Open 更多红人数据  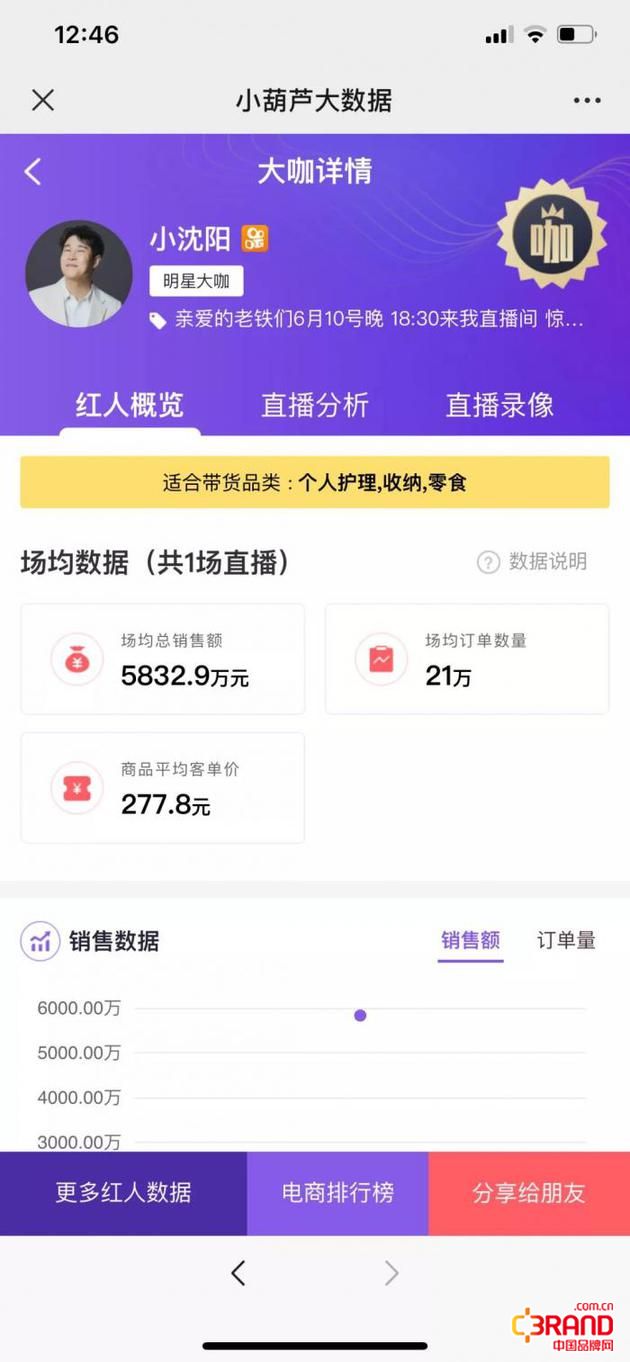pyautogui.click(x=123, y=1193)
